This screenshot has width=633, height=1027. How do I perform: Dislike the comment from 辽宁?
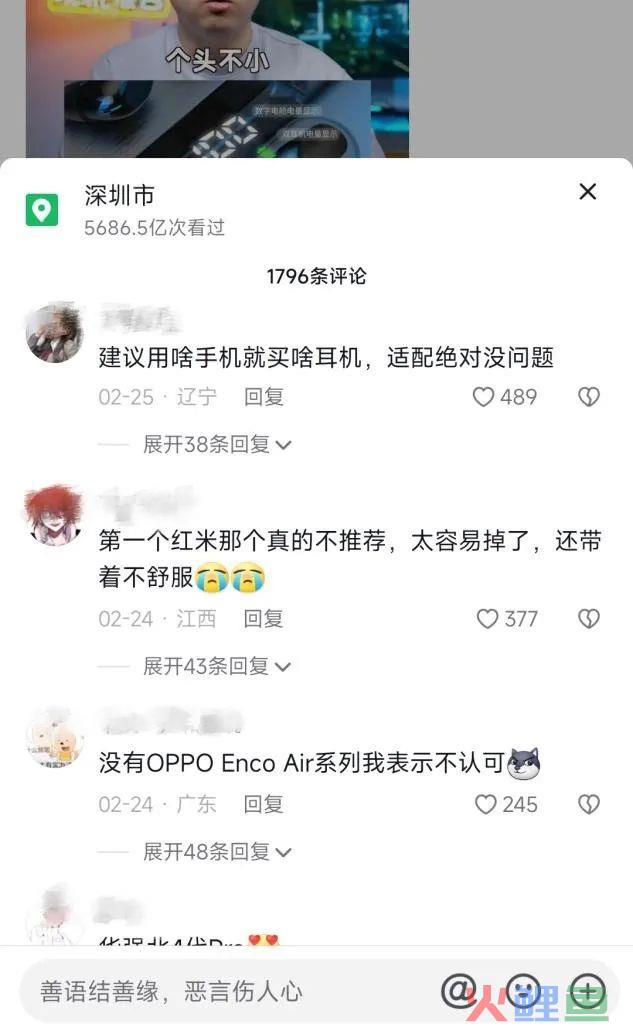coord(589,397)
